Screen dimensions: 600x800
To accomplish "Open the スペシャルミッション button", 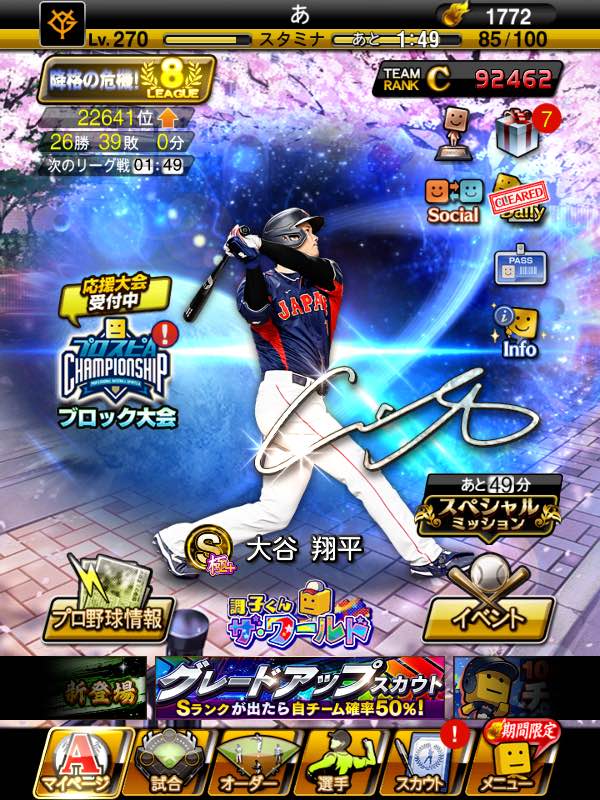I will (489, 507).
